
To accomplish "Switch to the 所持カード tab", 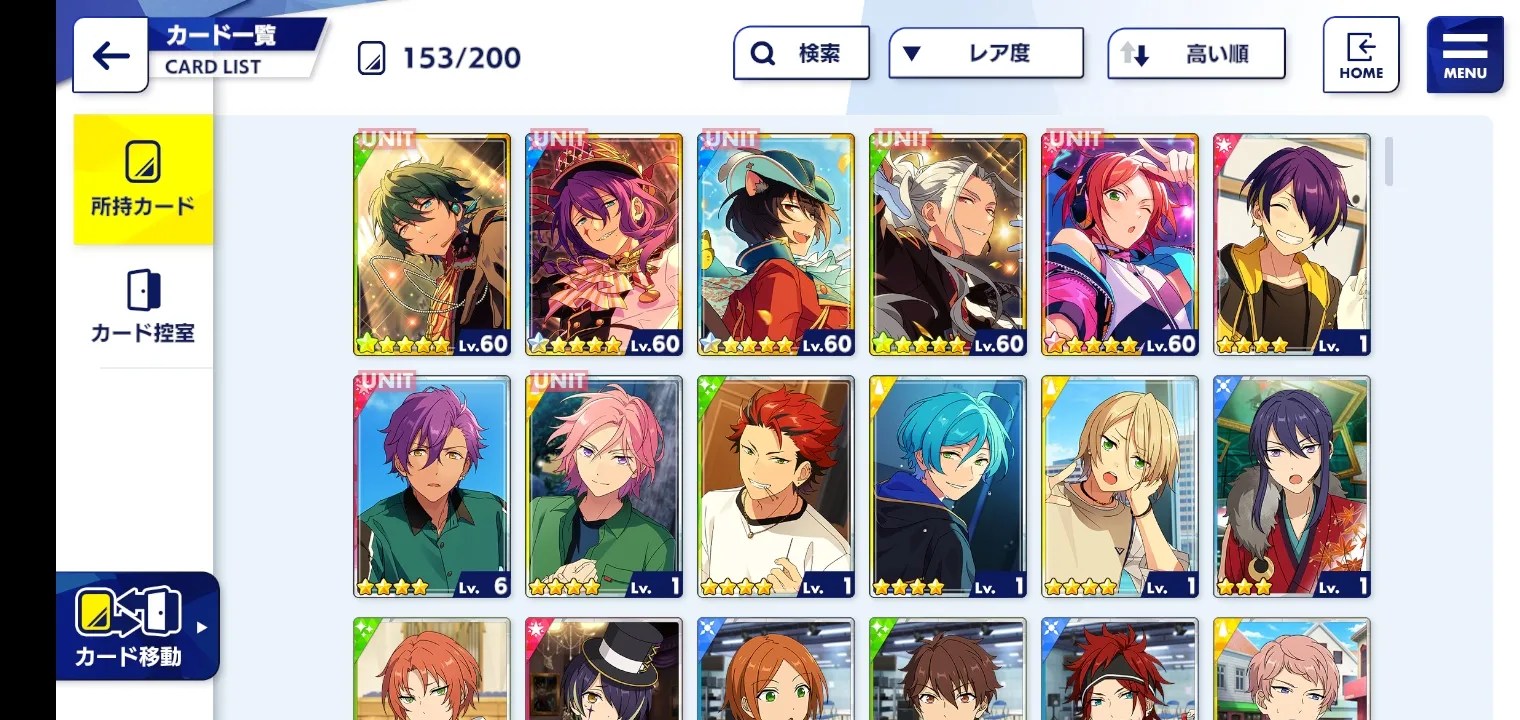I will pyautogui.click(x=143, y=180).
